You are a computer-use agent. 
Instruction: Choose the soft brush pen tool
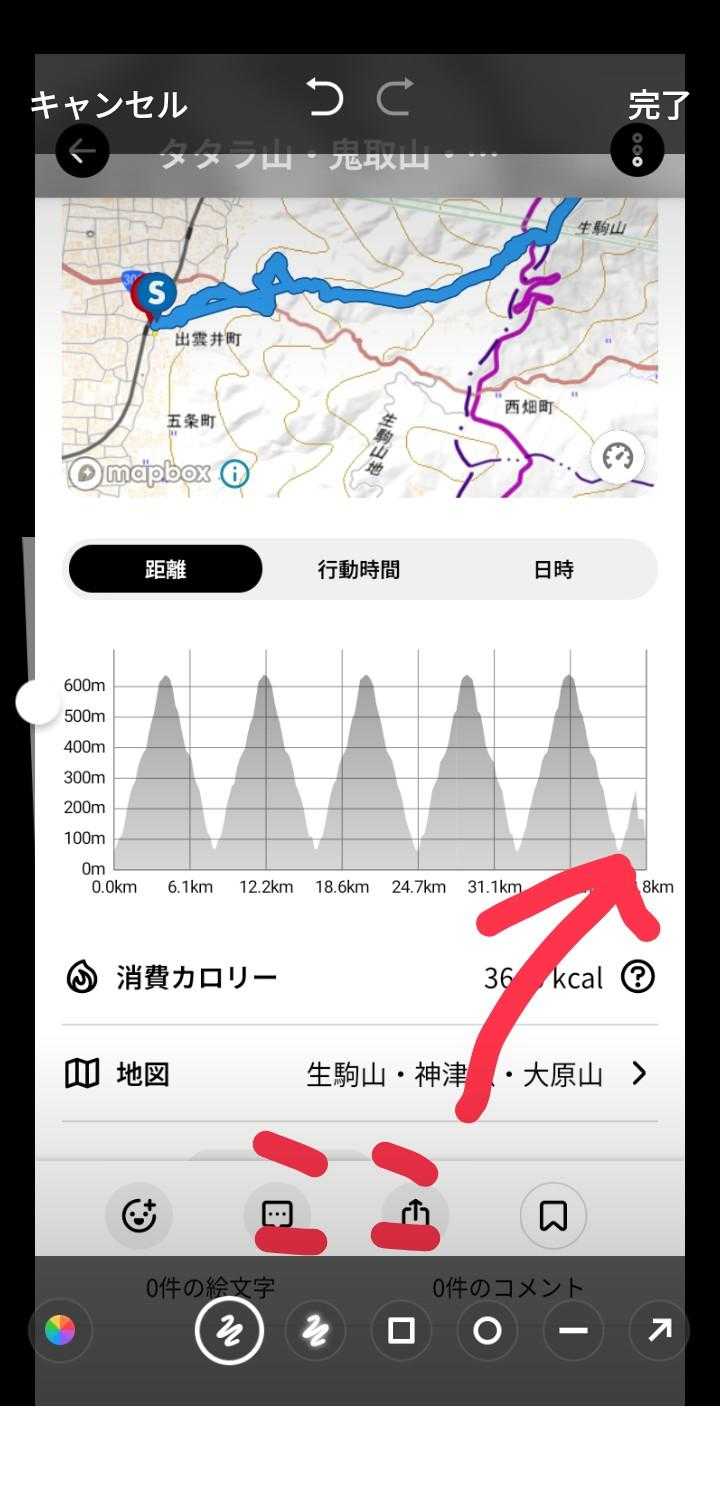(315, 1331)
